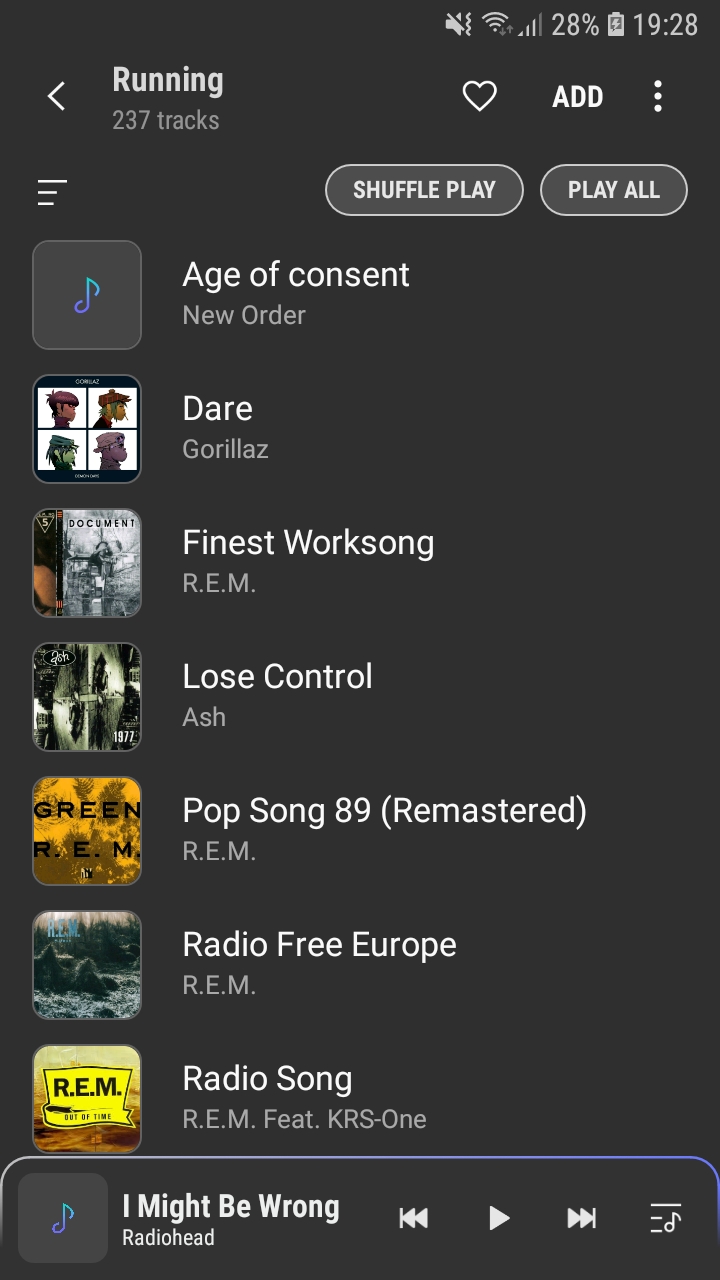Open the play queue icon
The image size is (720, 1280).
(x=665, y=1217)
